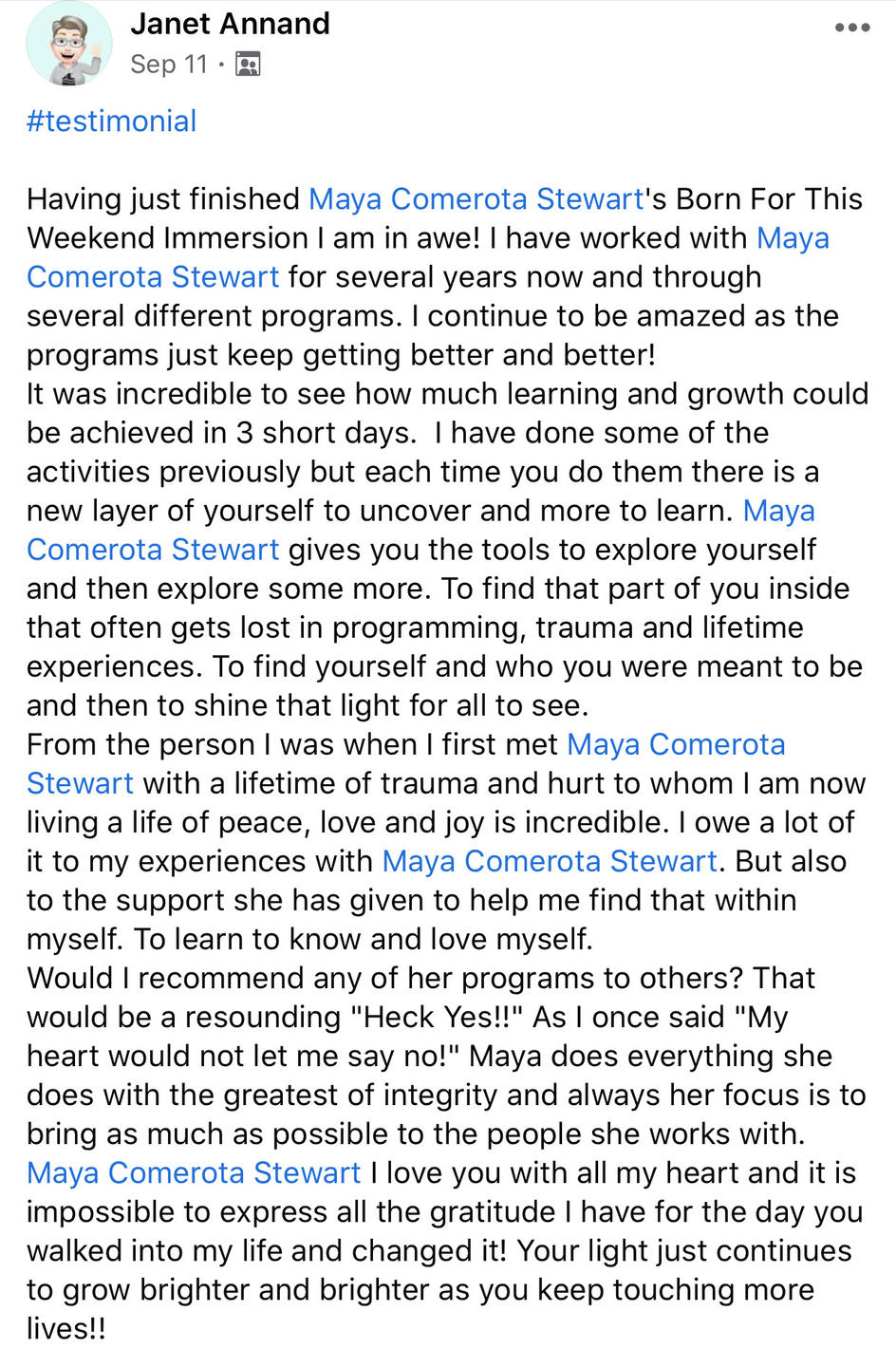Tap Maya Comerota Stewart mention before "I love you"
The image size is (896, 1367).
point(194,1173)
